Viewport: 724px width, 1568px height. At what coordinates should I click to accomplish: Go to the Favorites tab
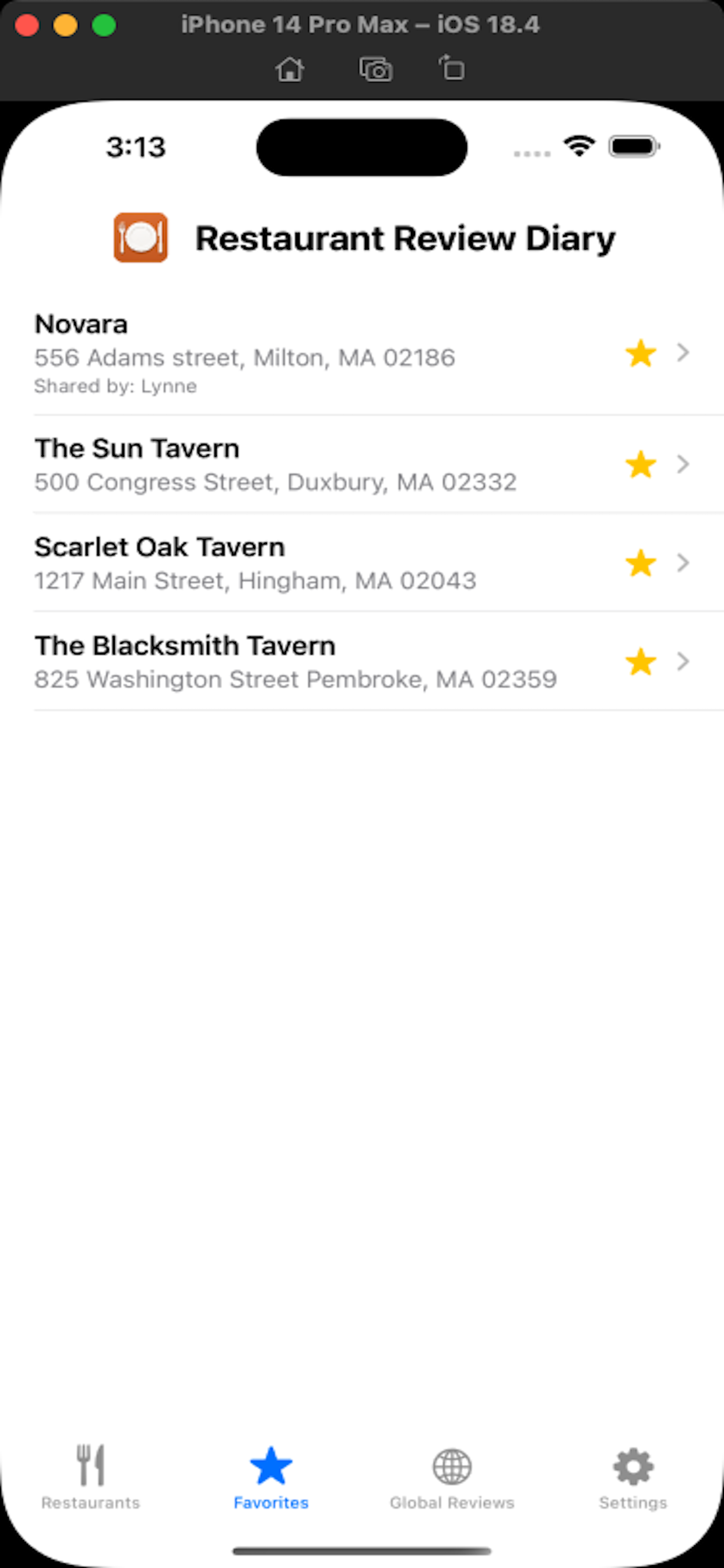pyautogui.click(x=271, y=1475)
